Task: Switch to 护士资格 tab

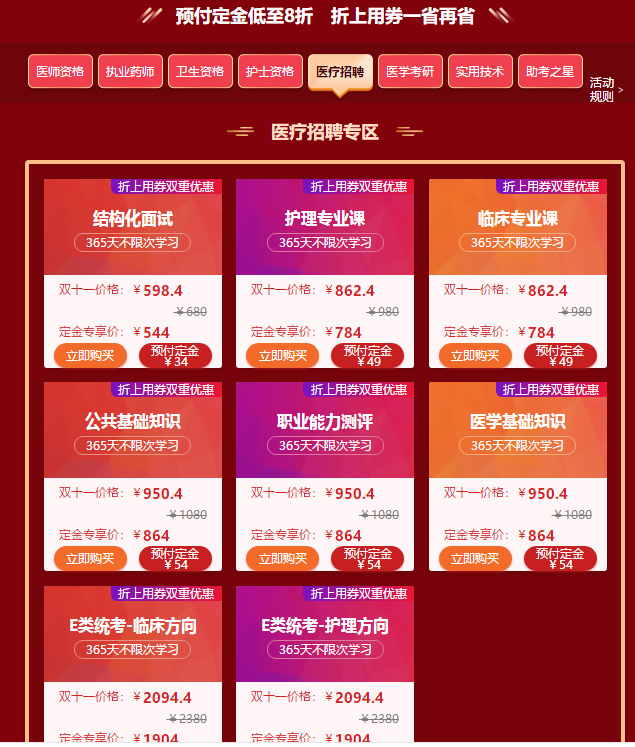Action: tap(270, 72)
